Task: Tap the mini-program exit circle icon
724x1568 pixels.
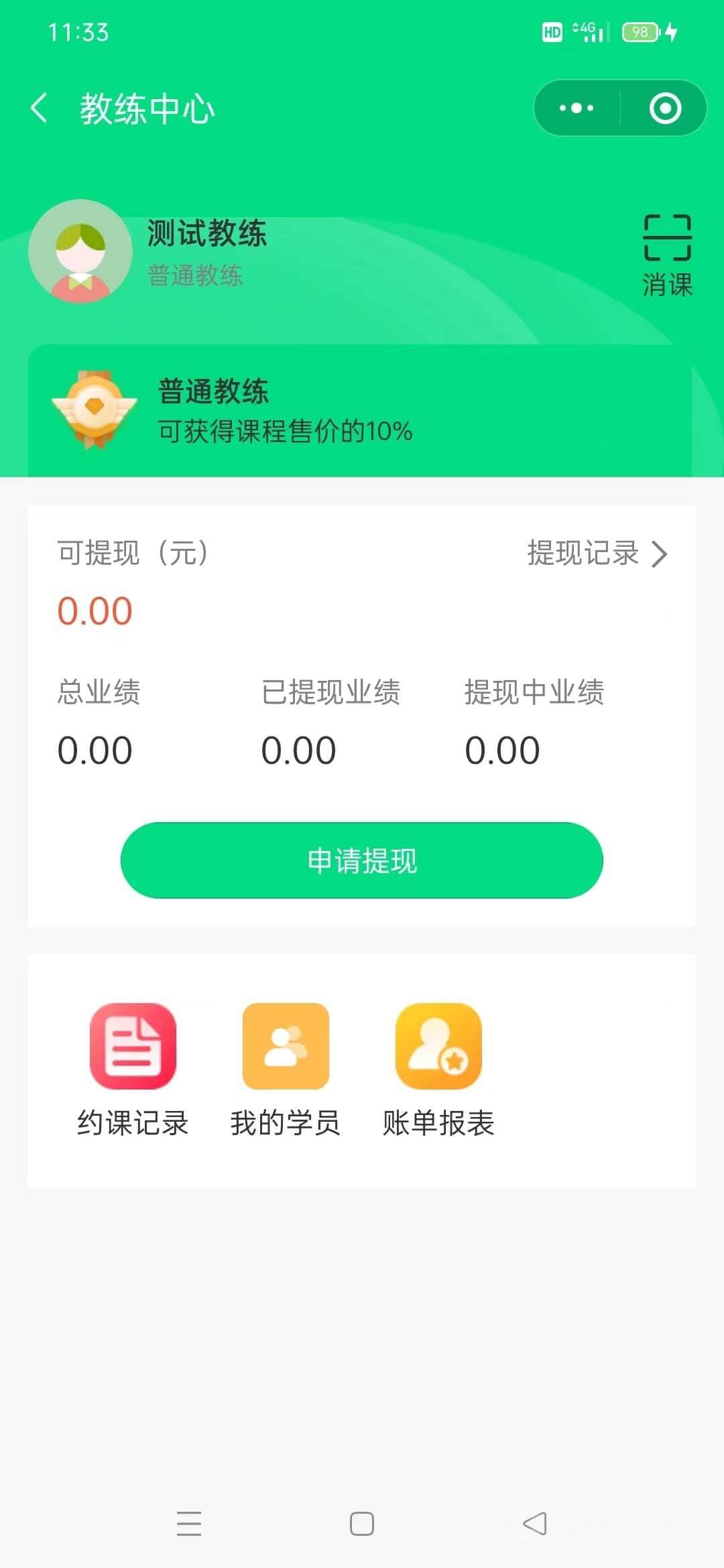Action: click(665, 107)
